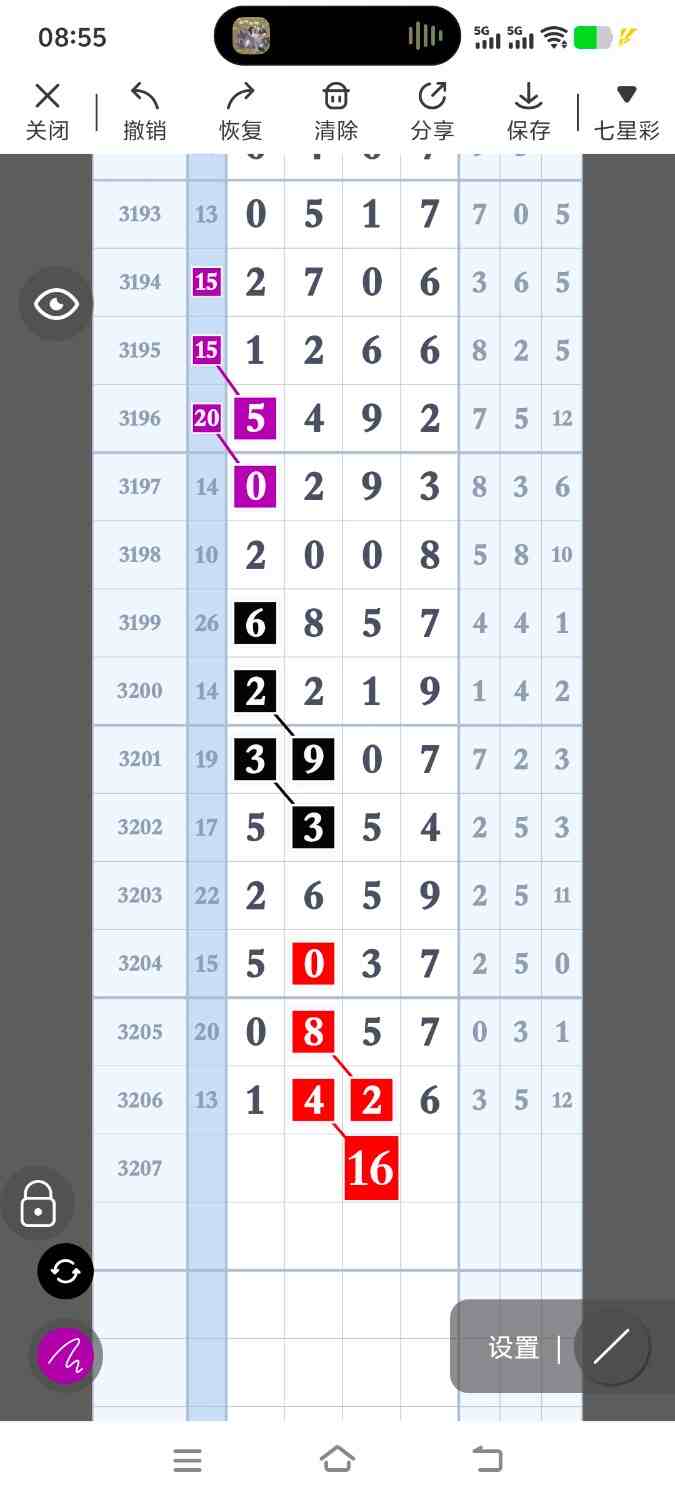Screen dimensions: 675x1500
Task: Select the line drawing tool
Action: pos(611,1347)
